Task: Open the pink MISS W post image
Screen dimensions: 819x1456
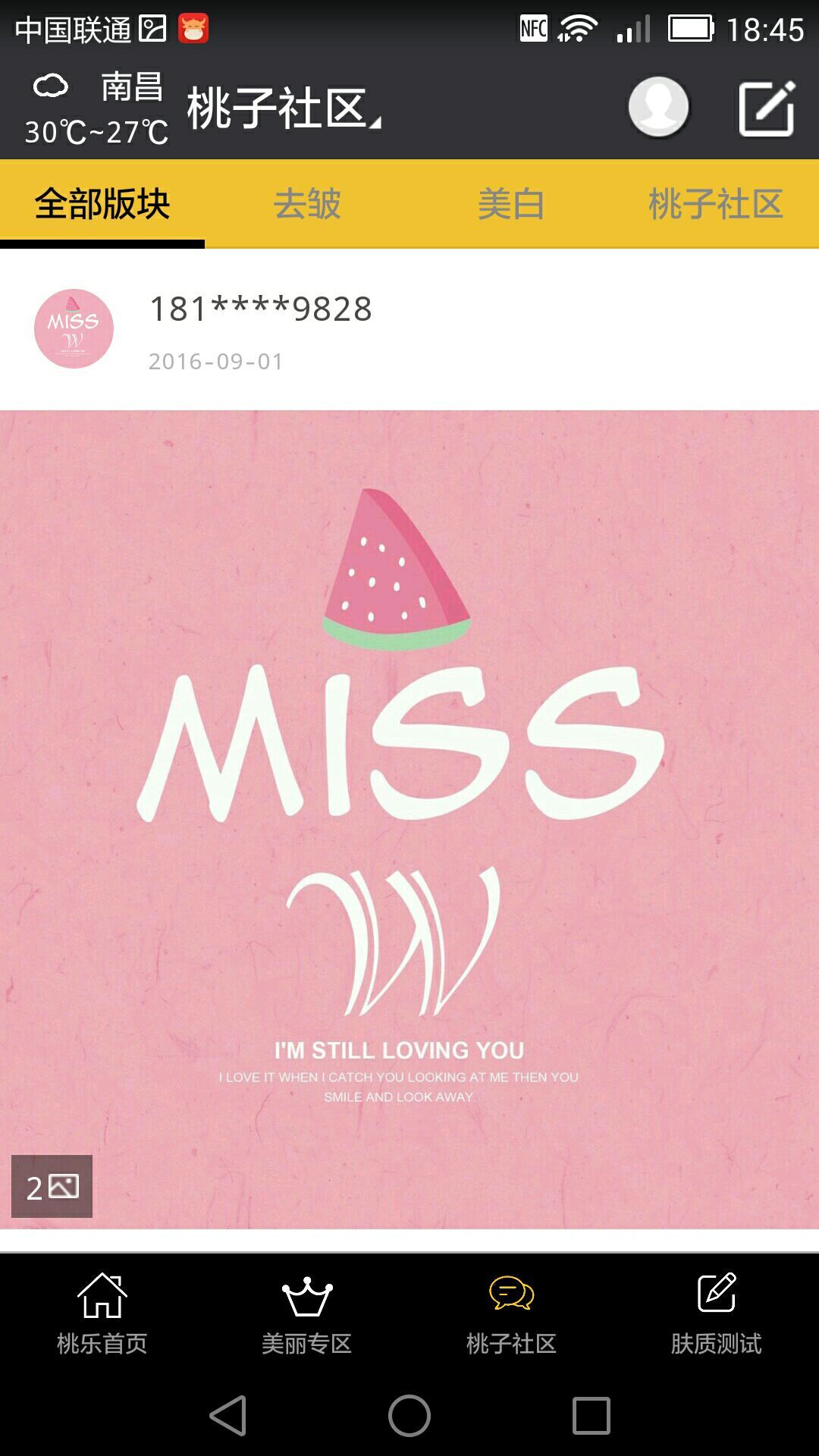Action: point(409,819)
